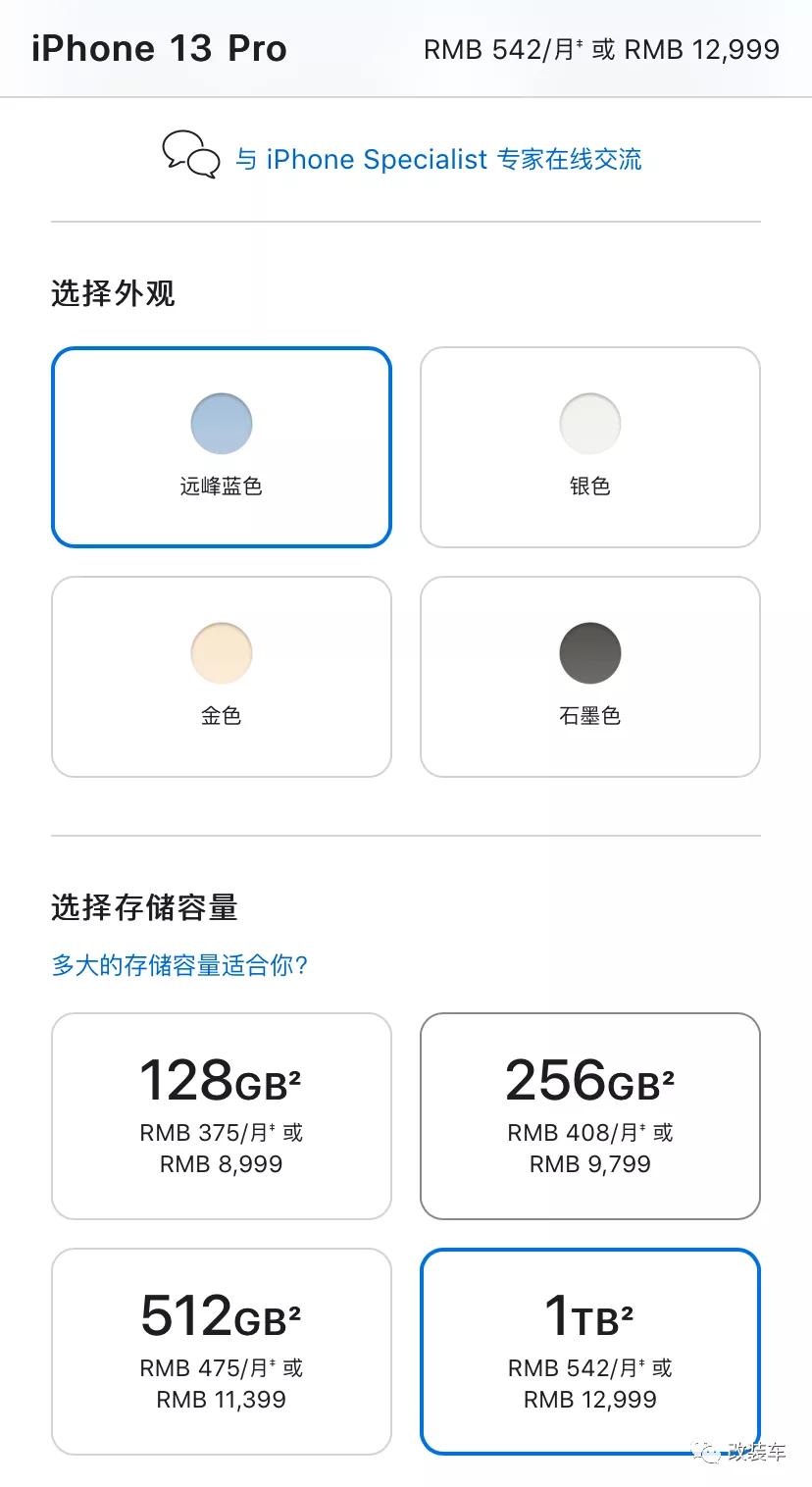Image resolution: width=812 pixels, height=1487 pixels.
Task: Click the 石墨色 color circle
Action: click(x=589, y=652)
